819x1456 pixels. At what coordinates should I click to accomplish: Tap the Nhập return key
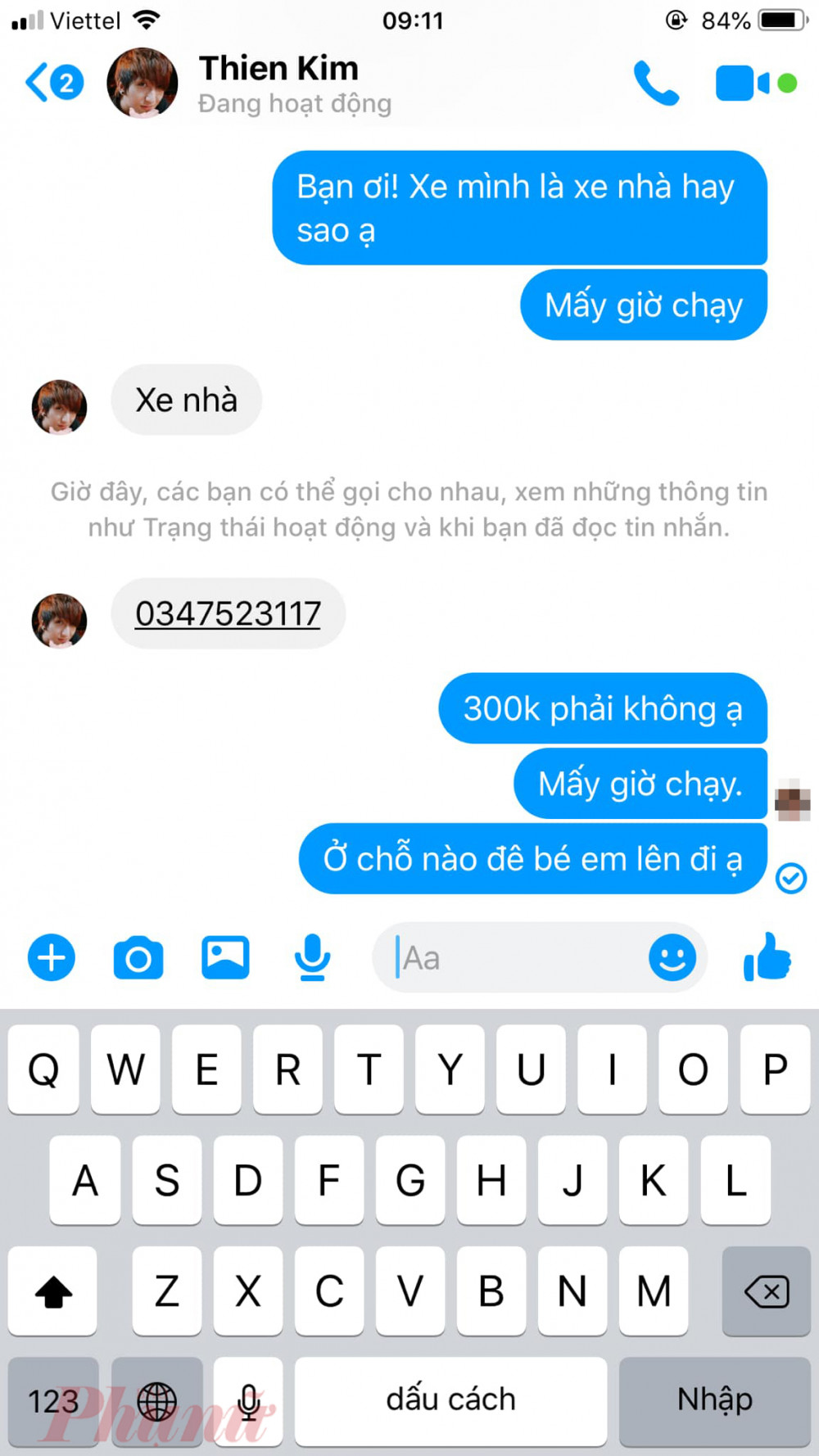pyautogui.click(x=714, y=1399)
